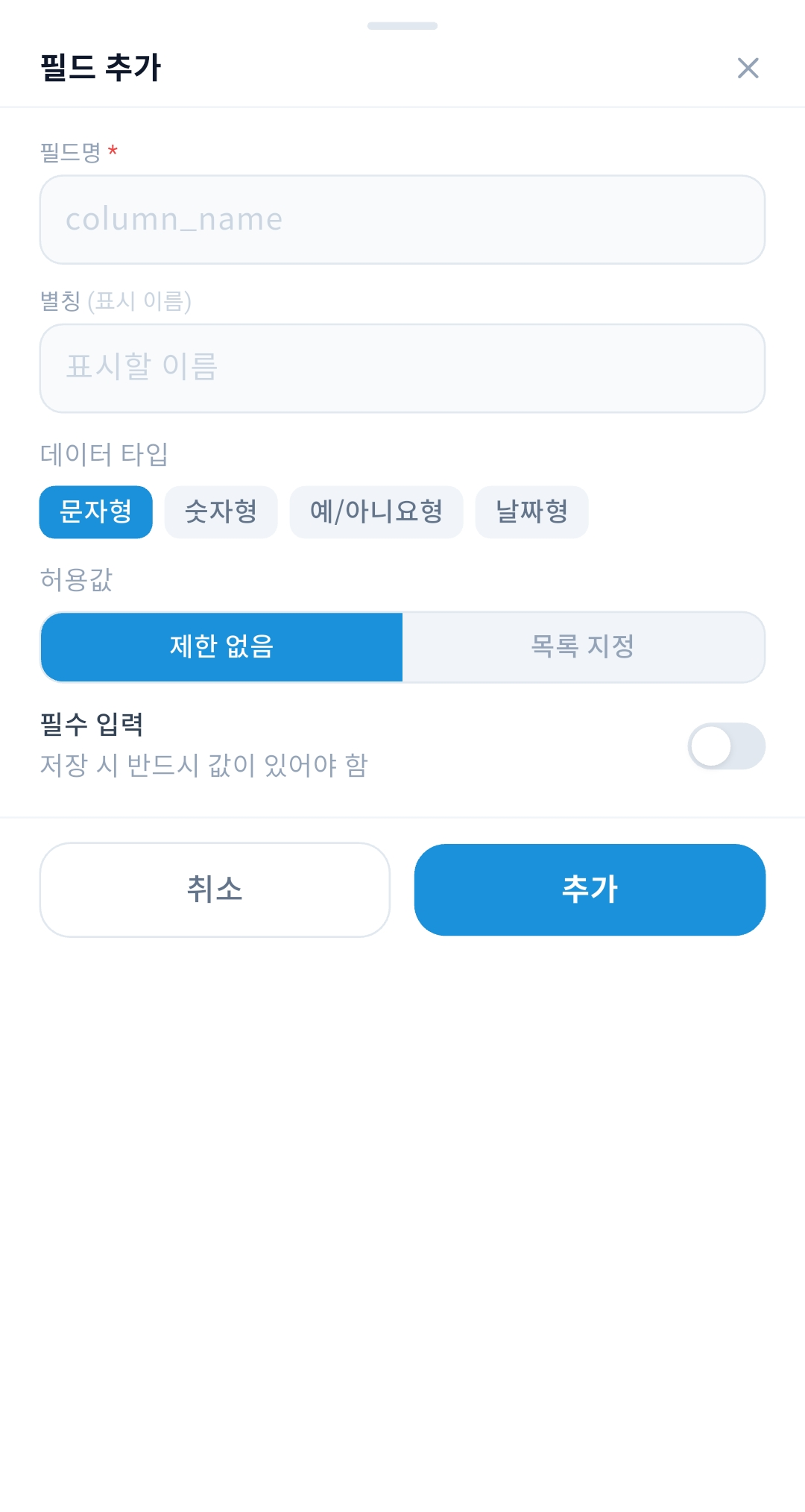Select the 문자형 data type
This screenshot has width=805, height=1512.
(95, 511)
